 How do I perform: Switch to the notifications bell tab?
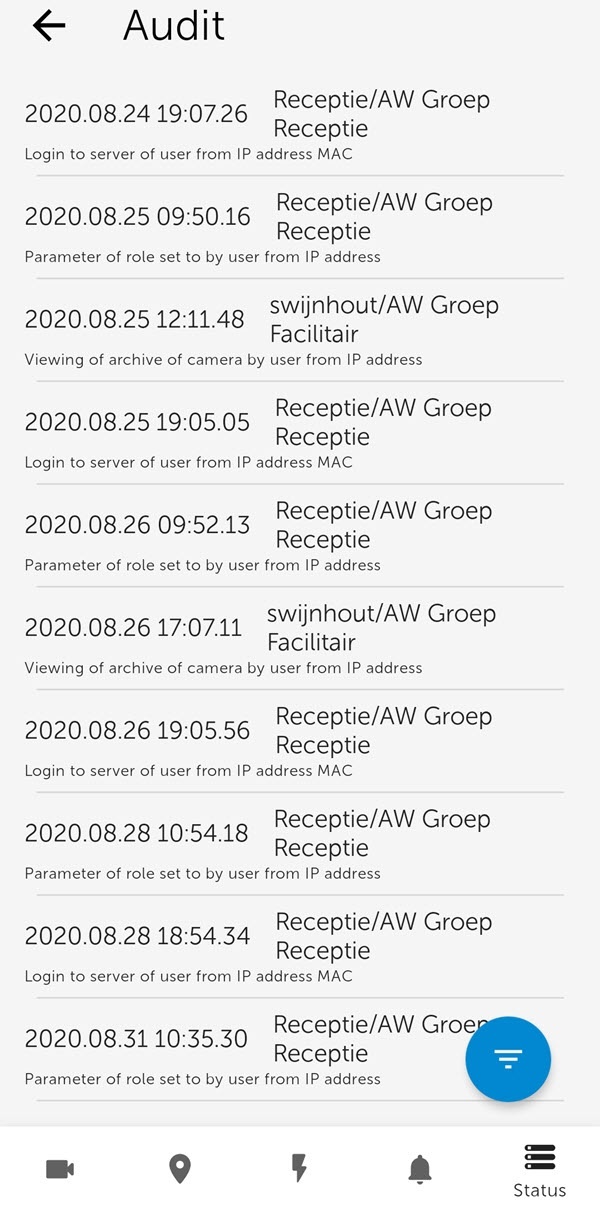[420, 1168]
